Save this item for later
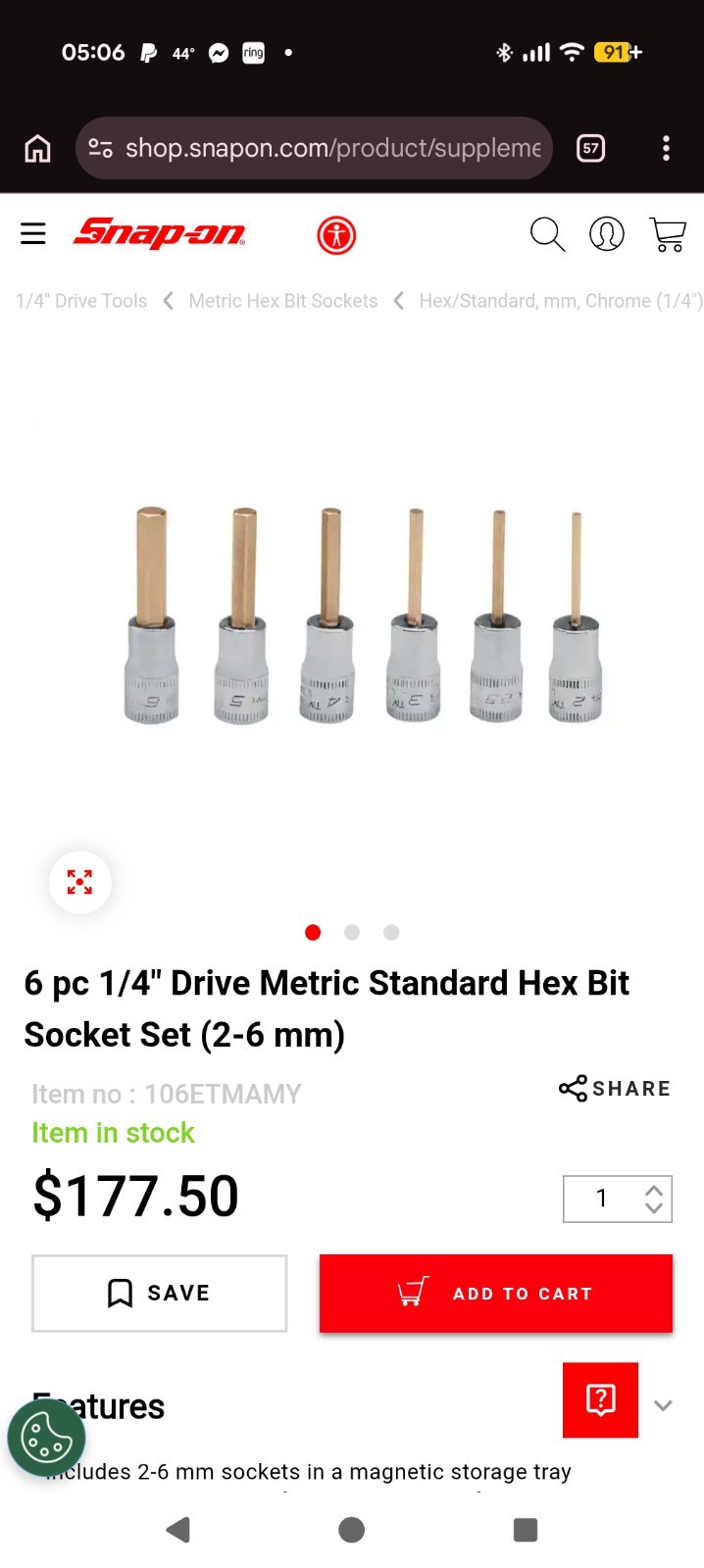The width and height of the screenshot is (704, 1568). (x=159, y=1293)
